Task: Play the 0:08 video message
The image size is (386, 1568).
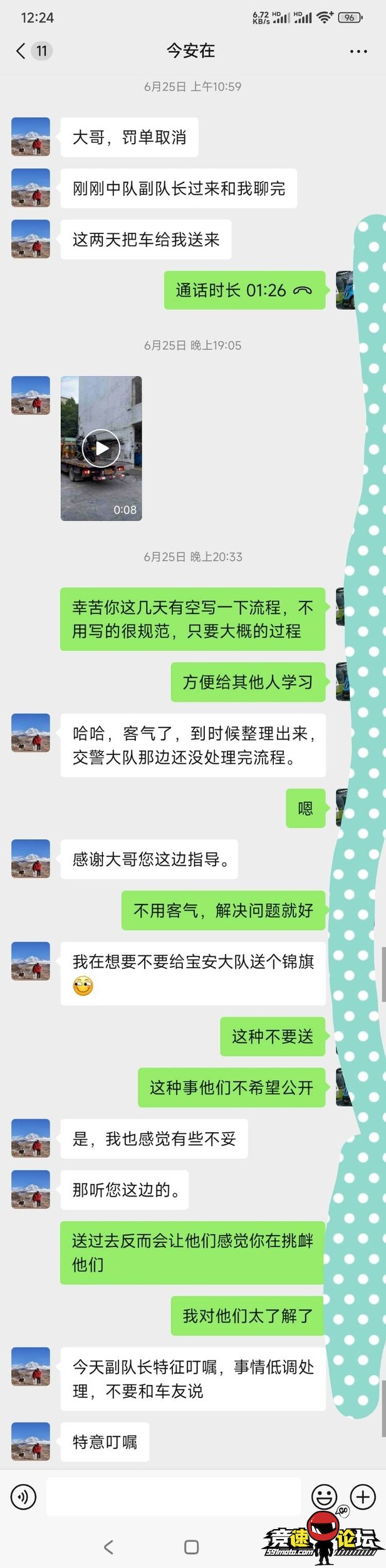Action: 101,448
